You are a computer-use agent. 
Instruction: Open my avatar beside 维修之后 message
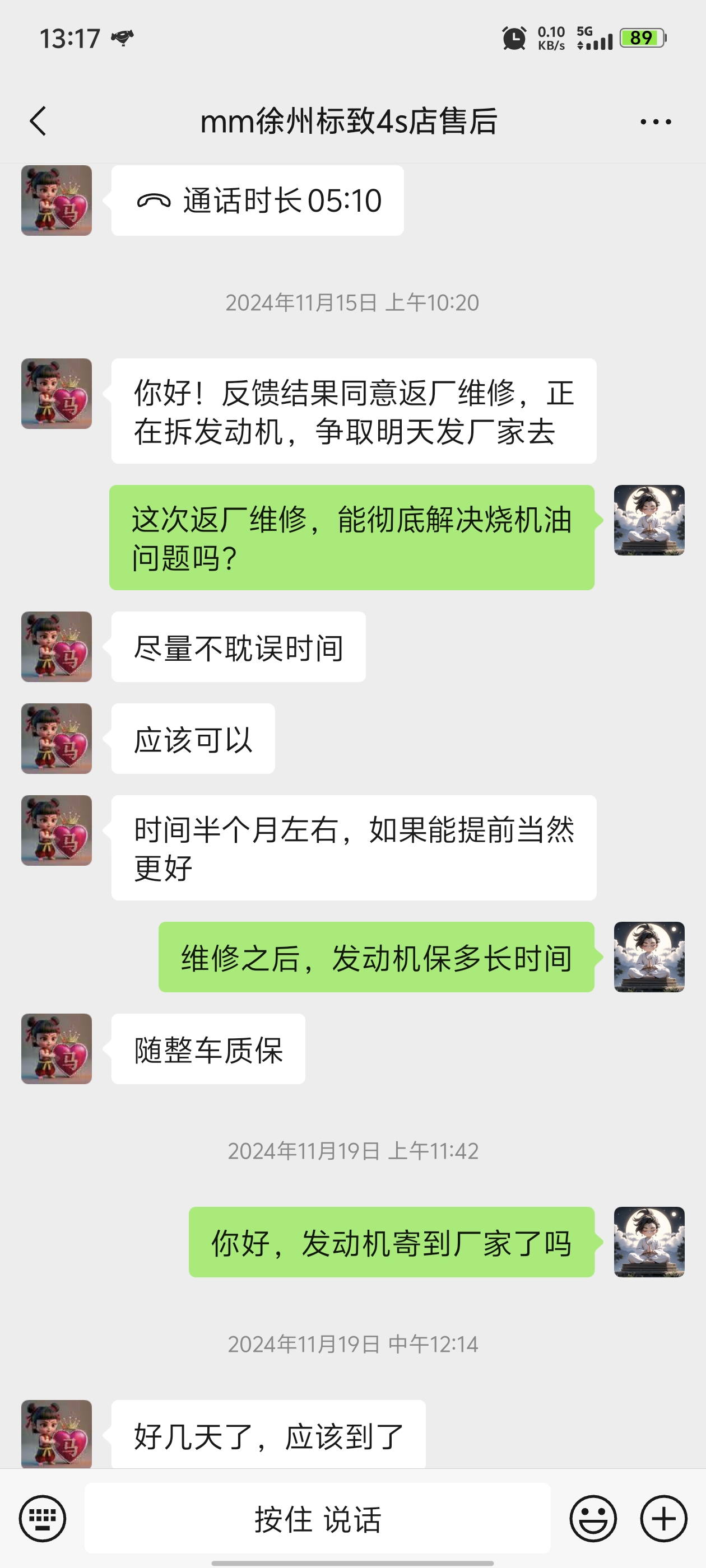click(x=649, y=957)
